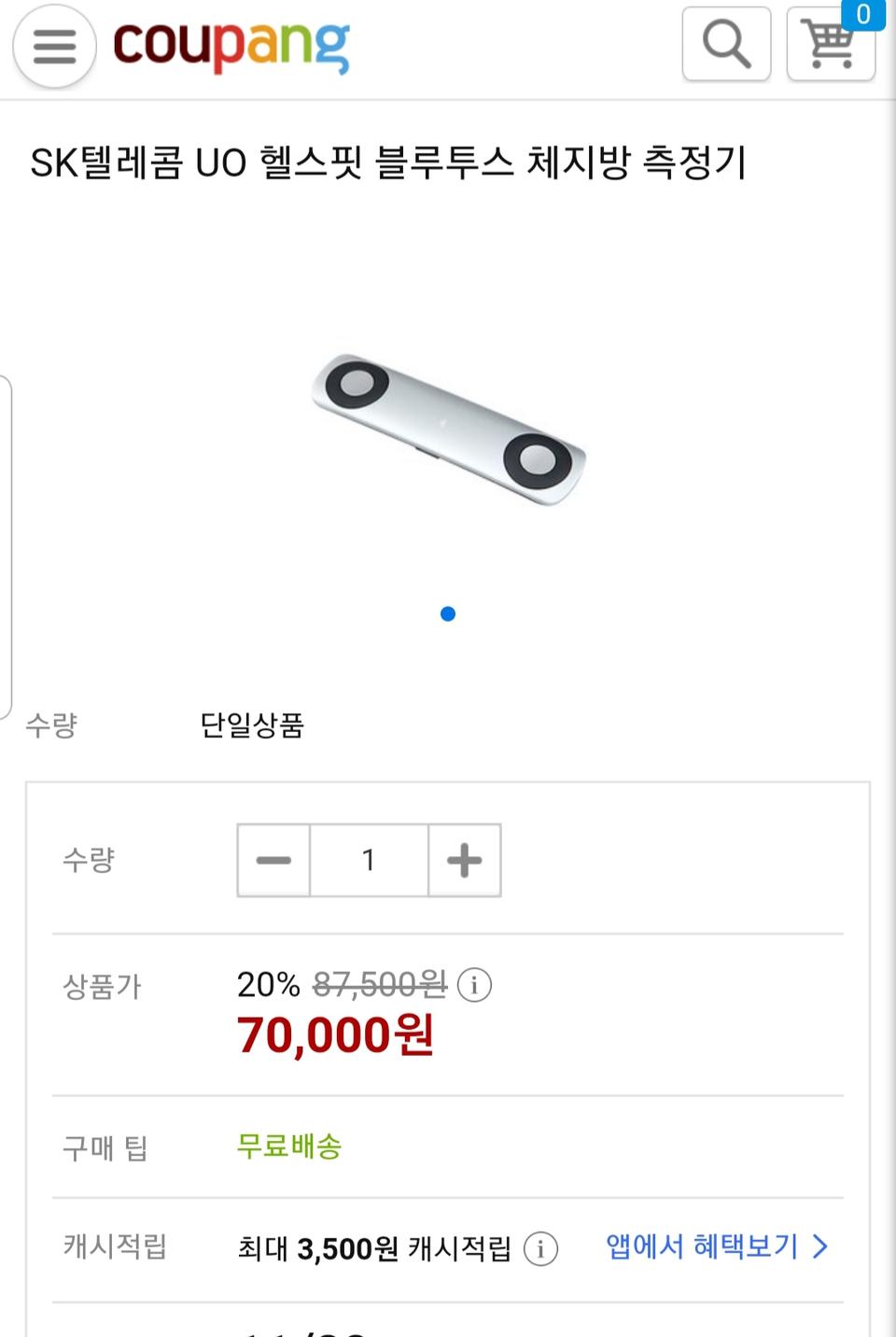Viewport: 896px width, 1337px height.
Task: Open the quantity selector row
Action: [368, 860]
